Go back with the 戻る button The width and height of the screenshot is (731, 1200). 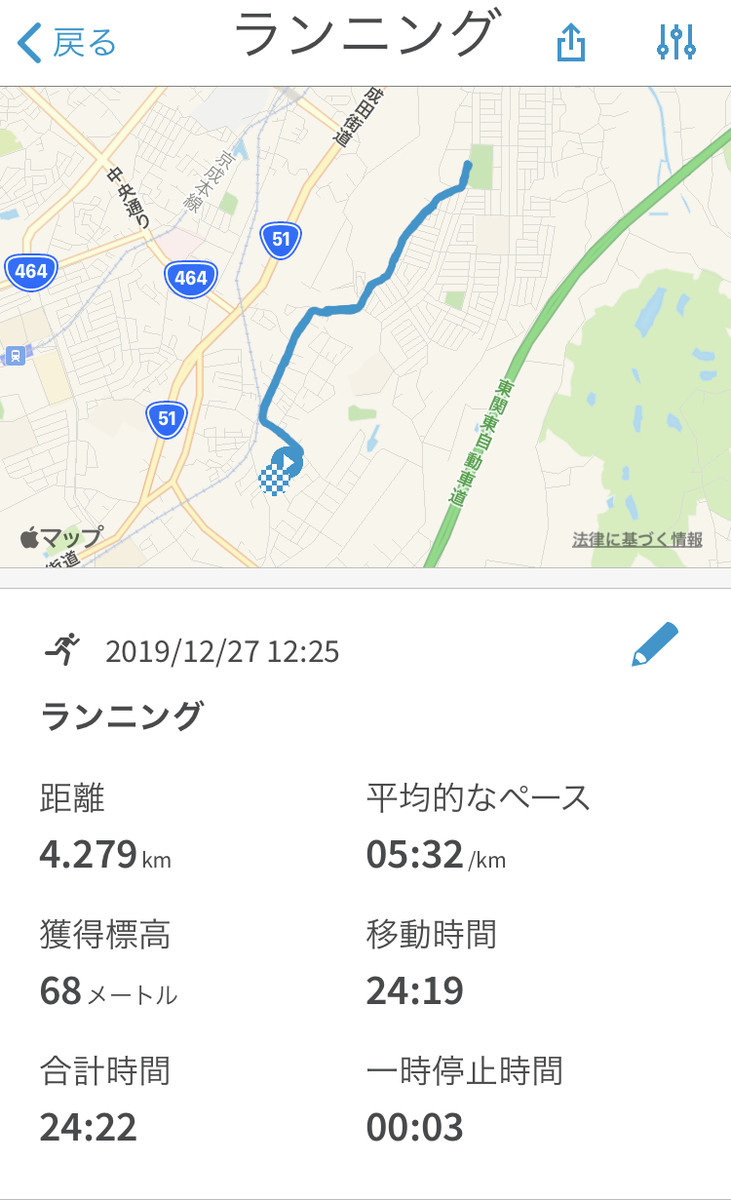click(66, 43)
